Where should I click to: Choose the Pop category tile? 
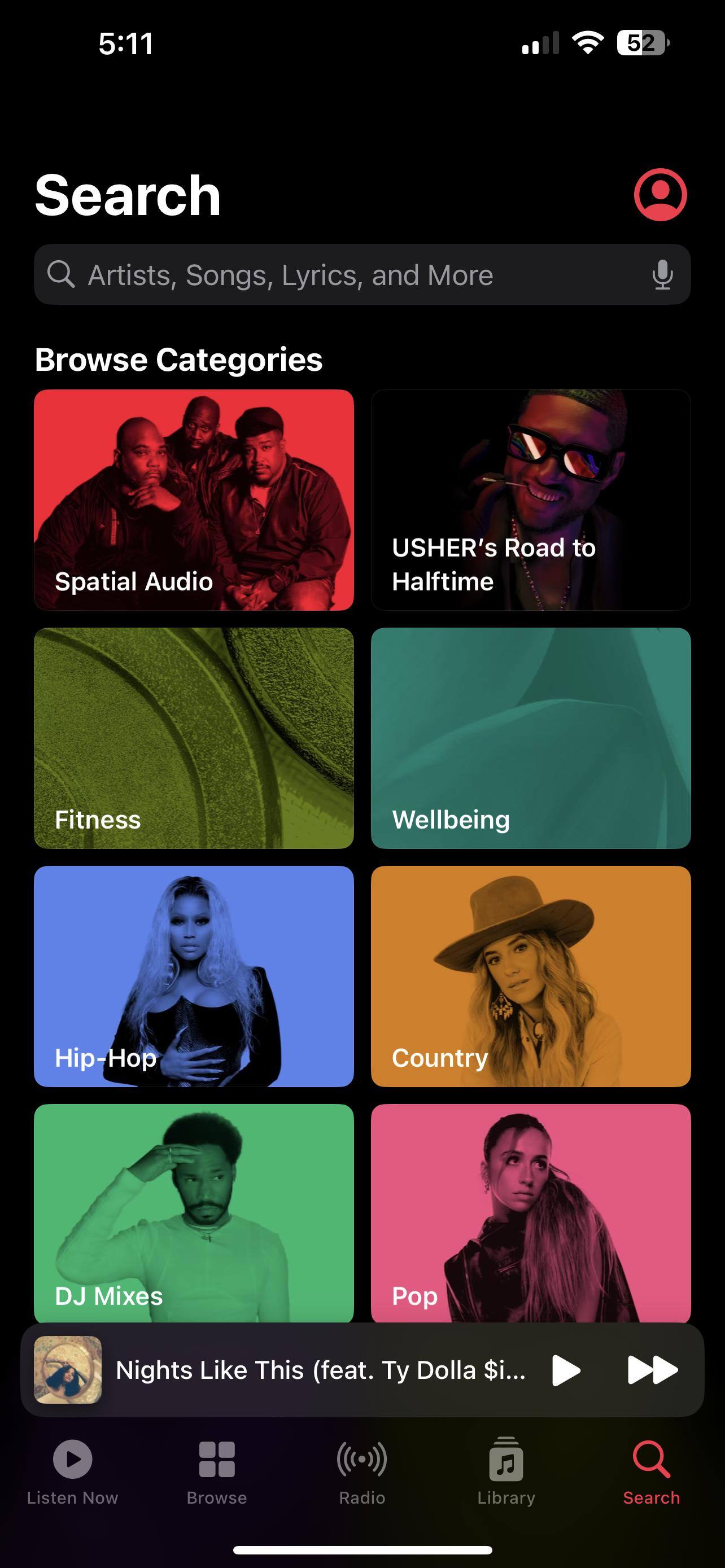pyautogui.click(x=530, y=1211)
